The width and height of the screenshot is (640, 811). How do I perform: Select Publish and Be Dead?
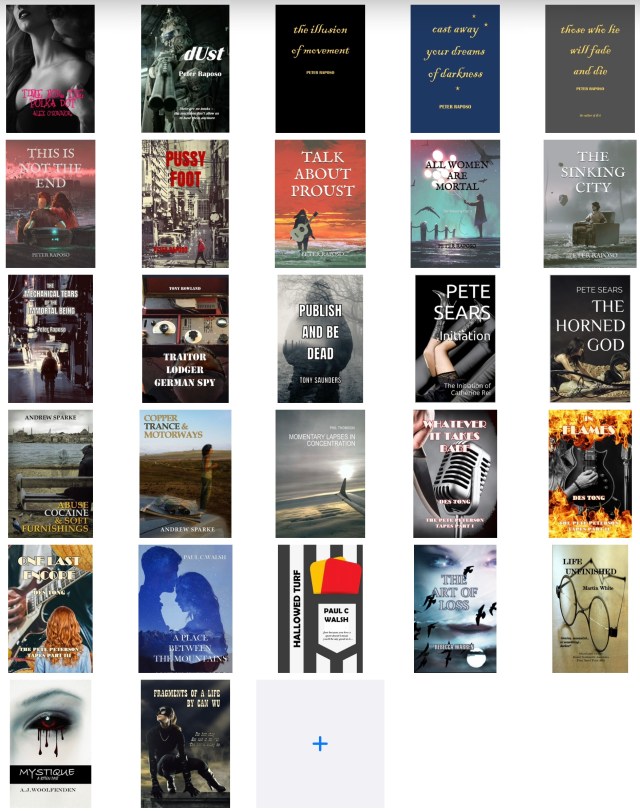tap(320, 339)
